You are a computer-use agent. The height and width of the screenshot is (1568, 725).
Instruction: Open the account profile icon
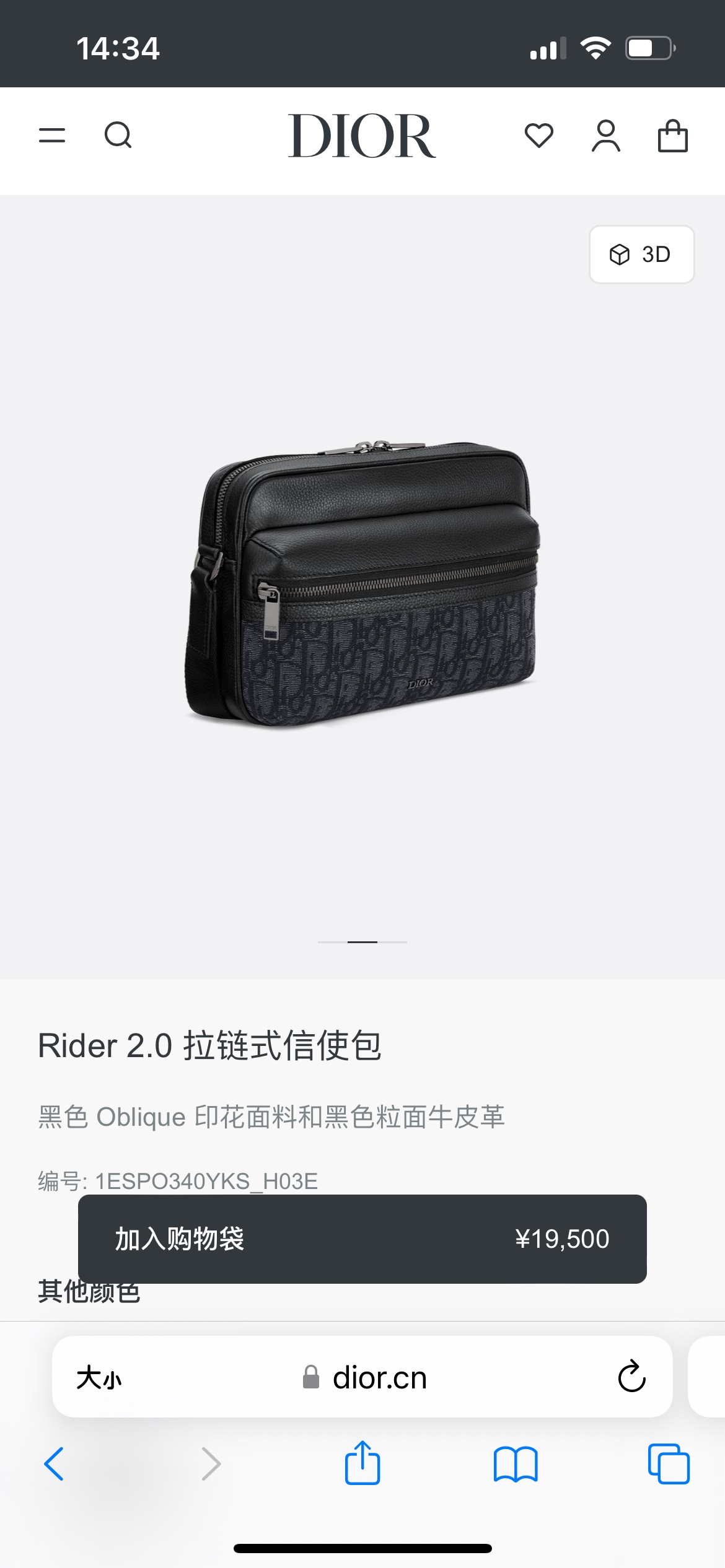click(605, 136)
